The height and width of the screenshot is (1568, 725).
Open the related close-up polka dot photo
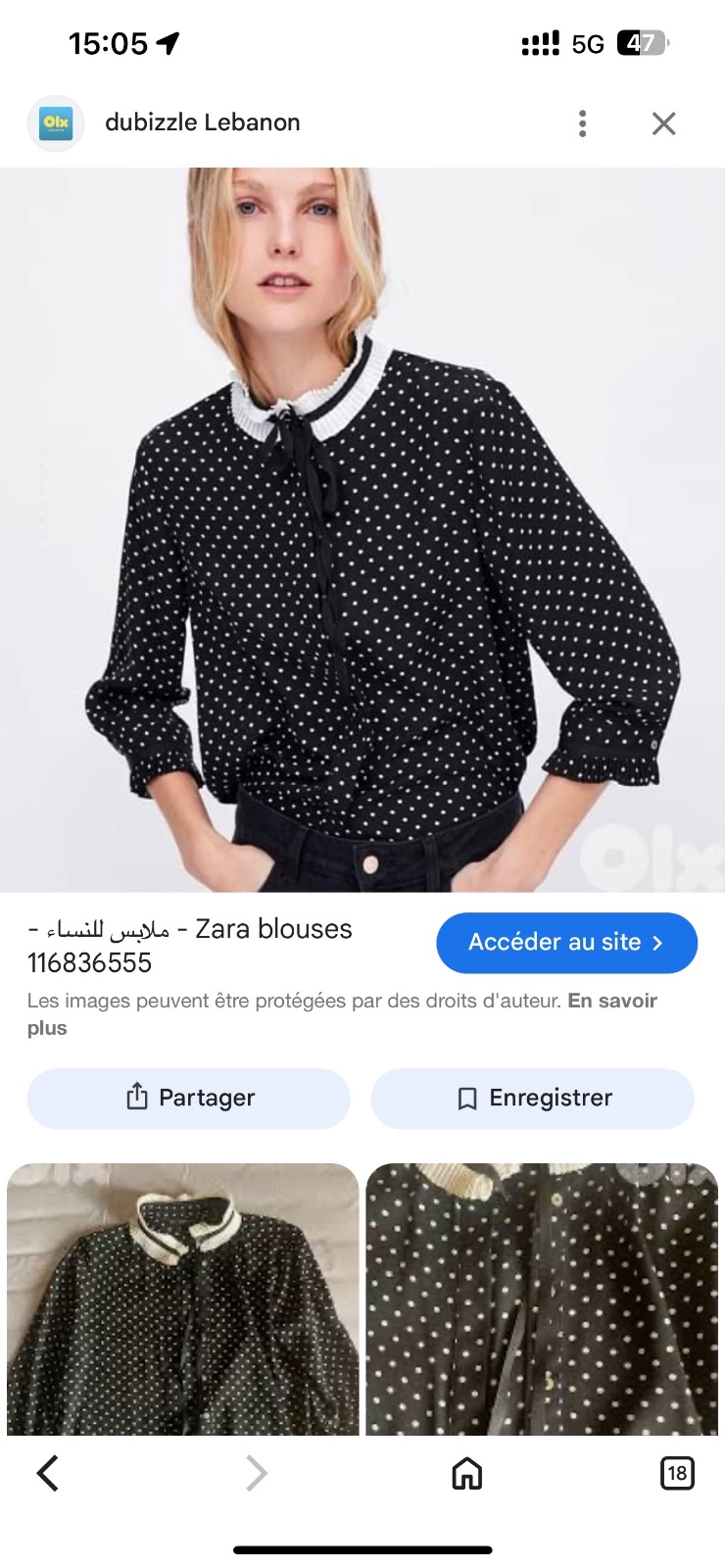click(x=542, y=1299)
